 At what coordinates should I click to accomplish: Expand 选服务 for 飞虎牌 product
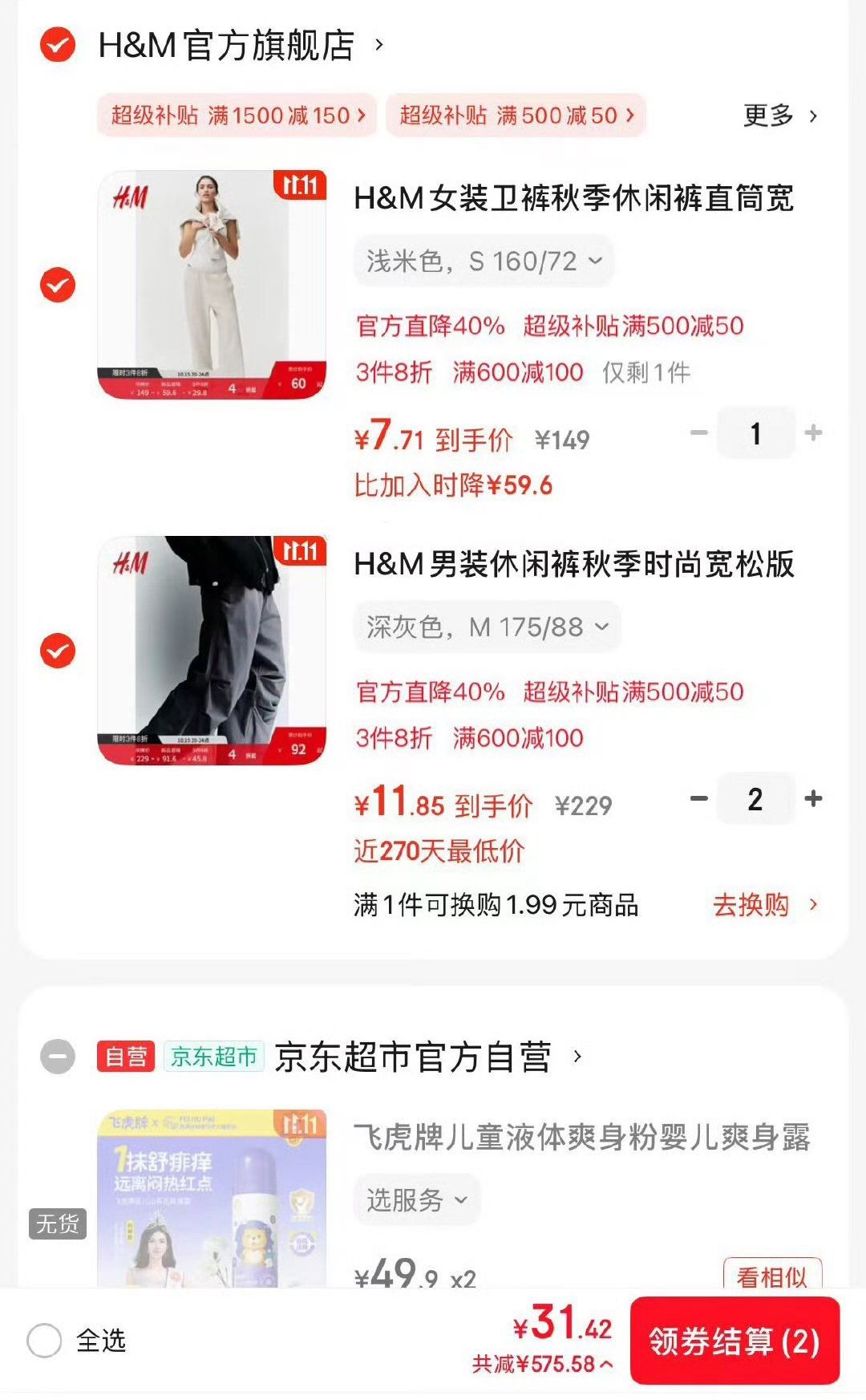coord(417,1199)
